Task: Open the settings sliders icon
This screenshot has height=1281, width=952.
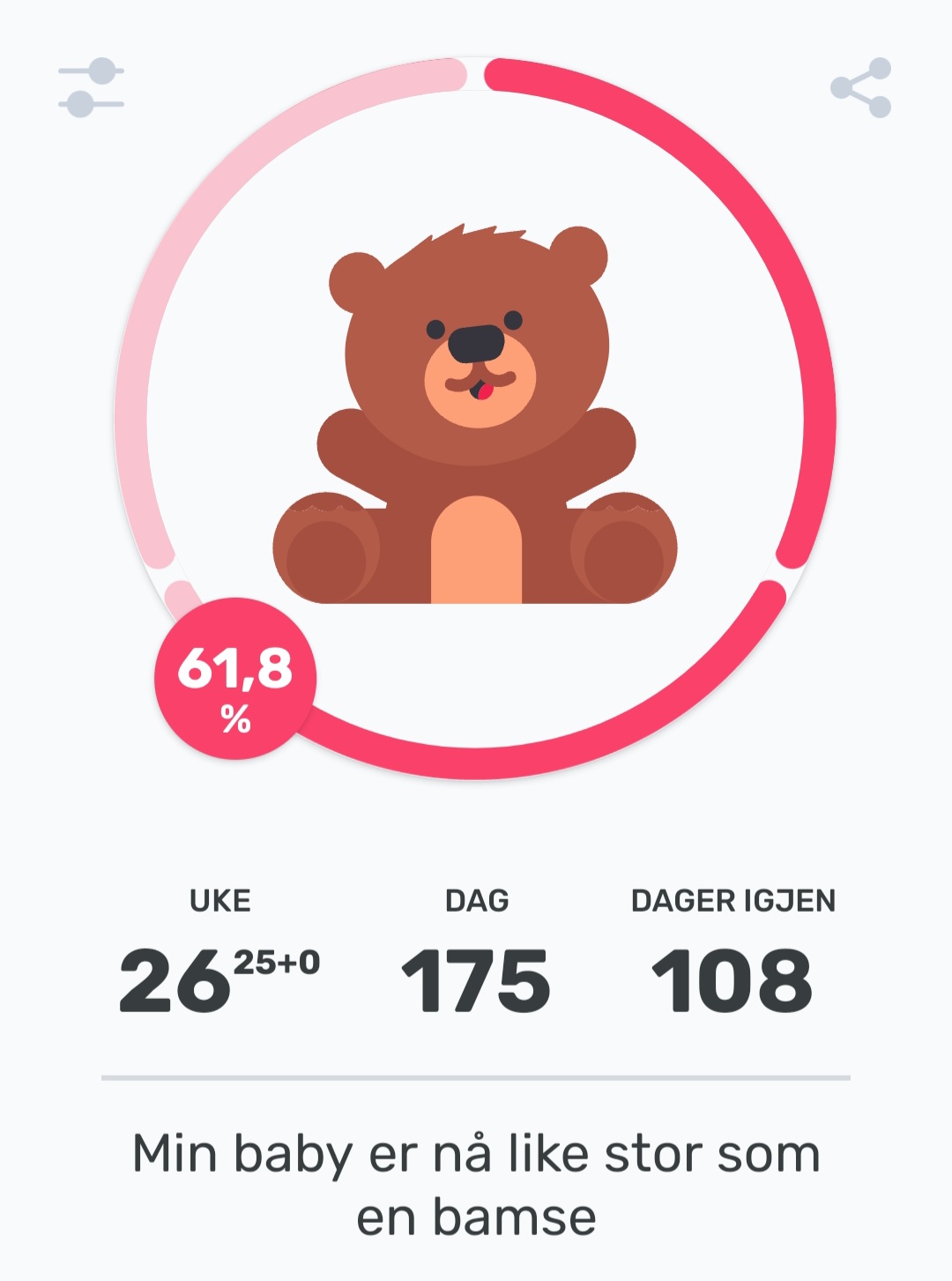Action: [91, 87]
